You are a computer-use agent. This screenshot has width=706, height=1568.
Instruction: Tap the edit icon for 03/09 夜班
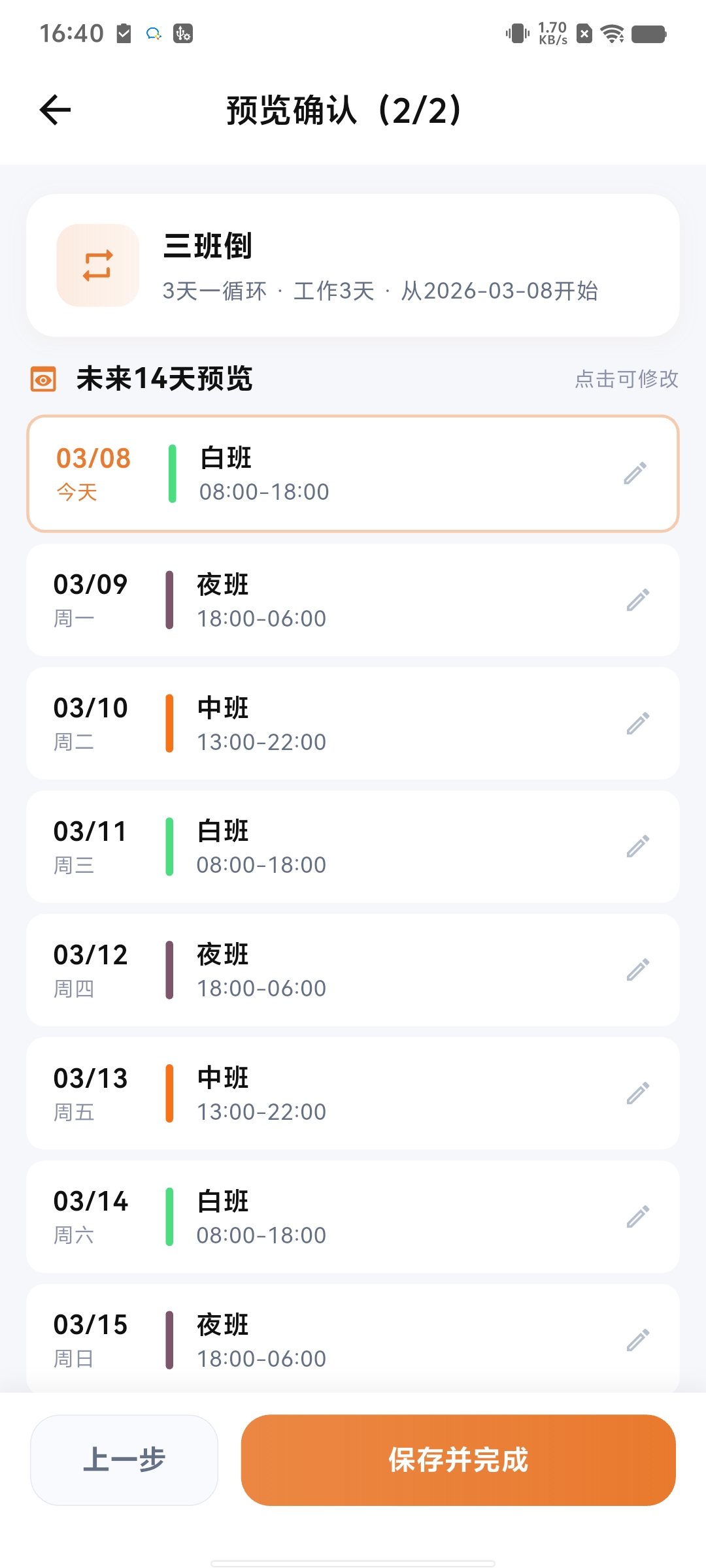click(x=636, y=598)
